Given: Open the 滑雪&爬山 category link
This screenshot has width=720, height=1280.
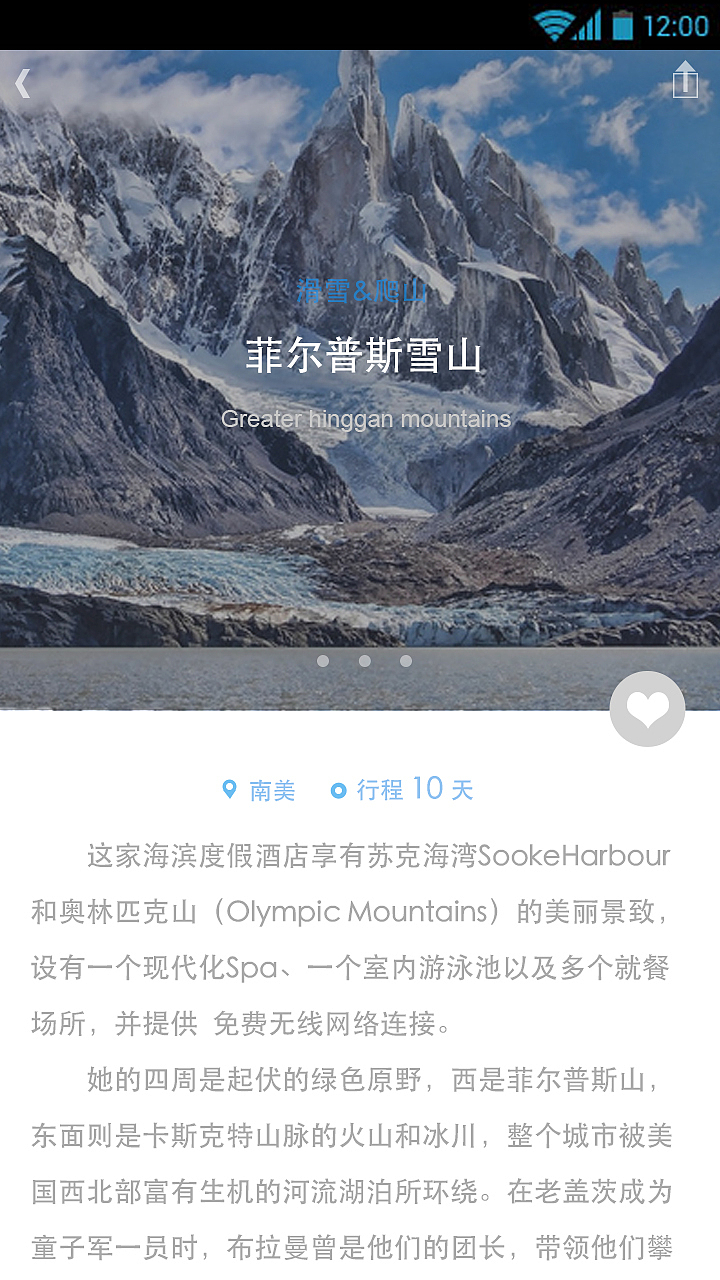Looking at the screenshot, I should coord(360,293).
